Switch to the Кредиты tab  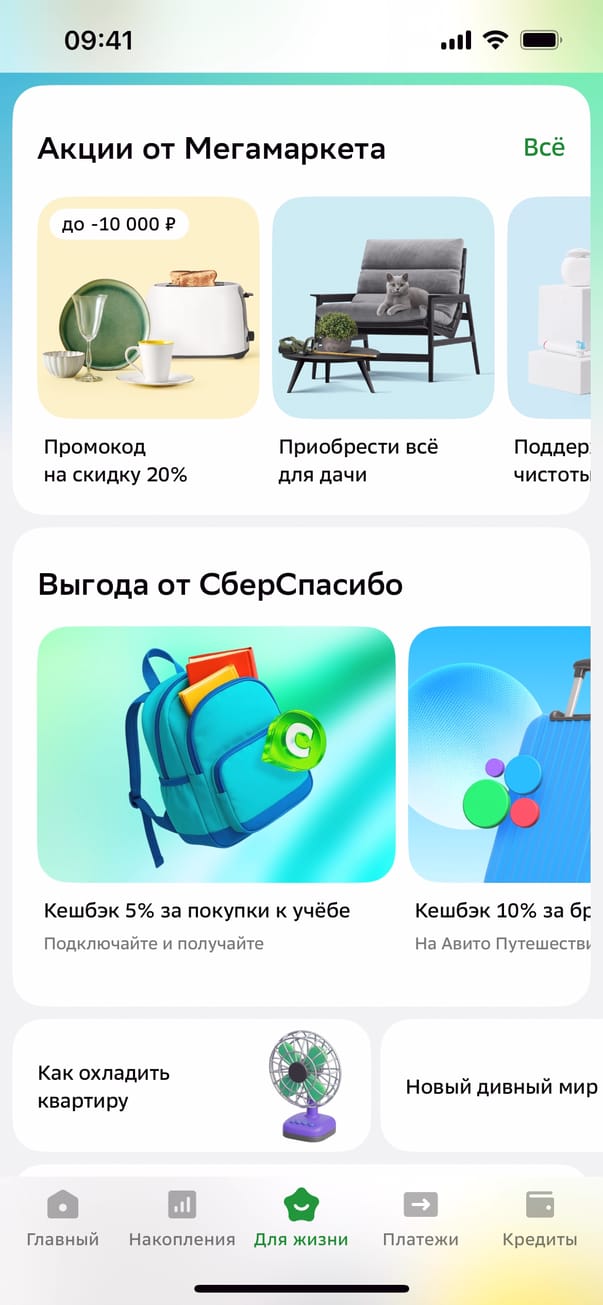click(540, 1218)
